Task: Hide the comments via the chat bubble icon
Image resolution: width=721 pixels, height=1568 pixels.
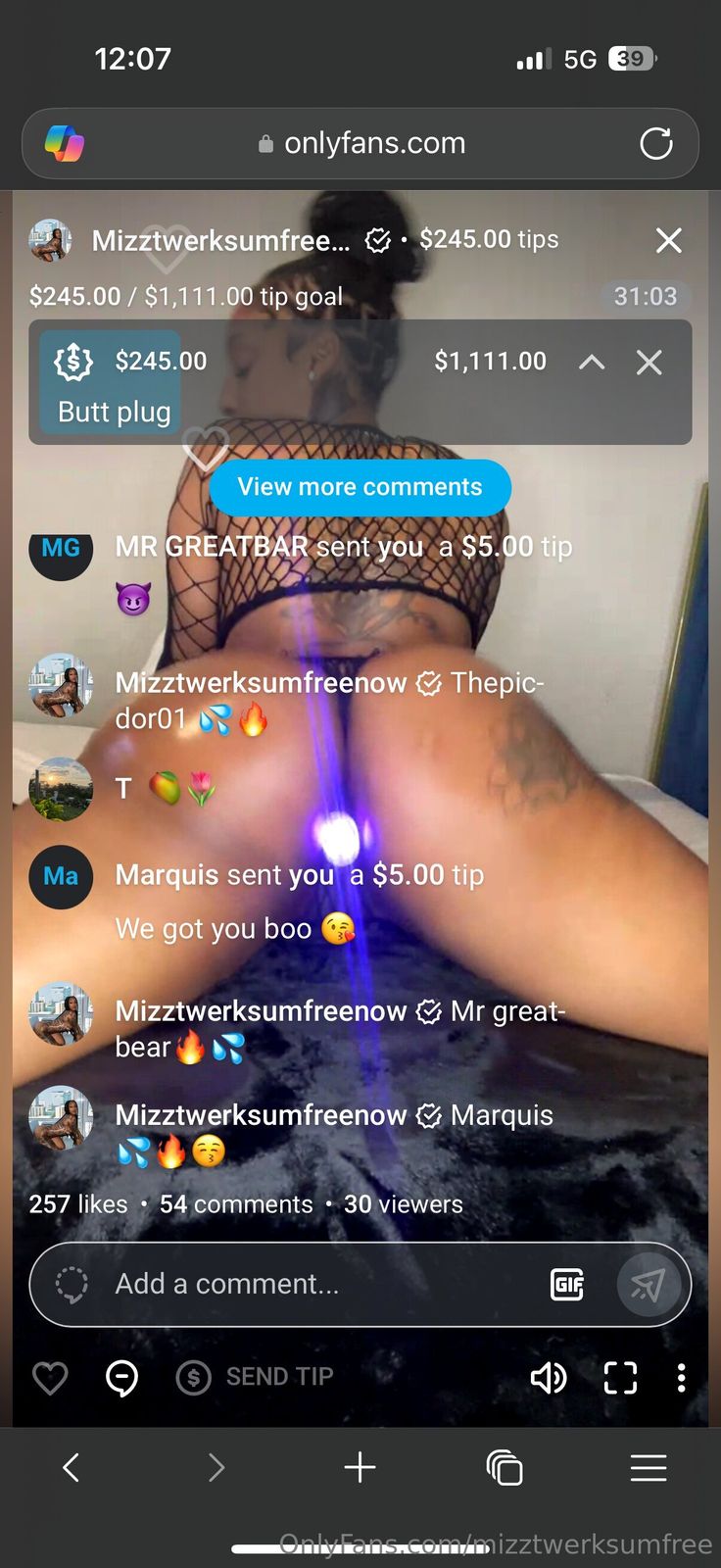Action: click(121, 1378)
